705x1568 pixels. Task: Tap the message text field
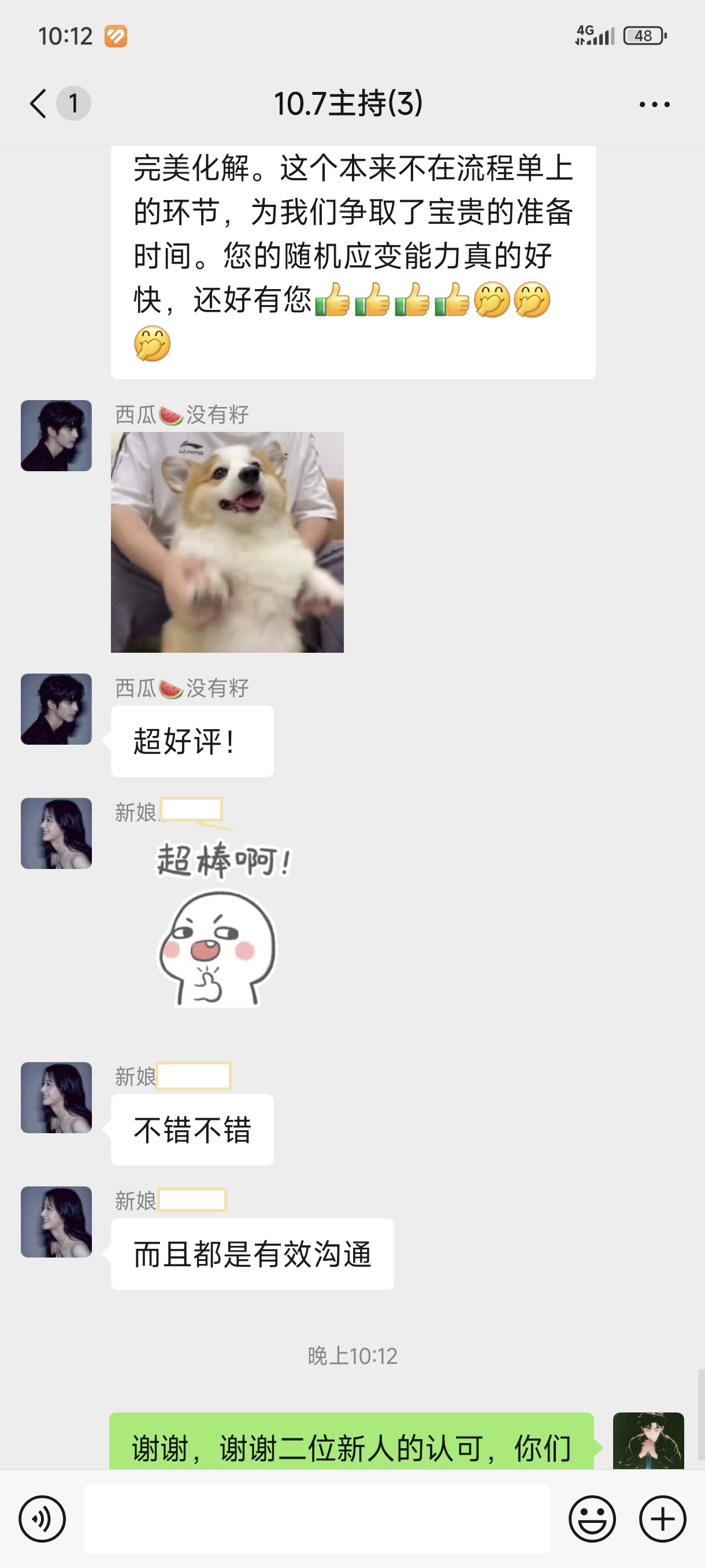(x=316, y=1519)
